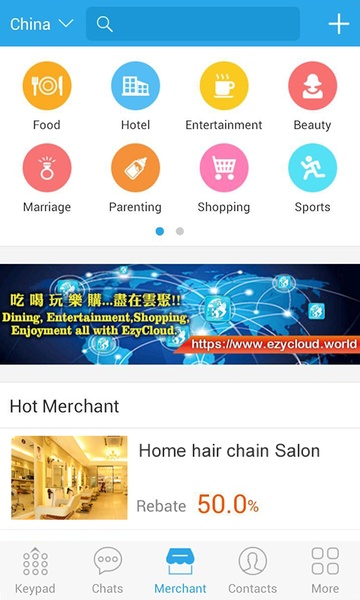This screenshot has height=600, width=360.
Task: Open the Hotel category
Action: tap(135, 96)
